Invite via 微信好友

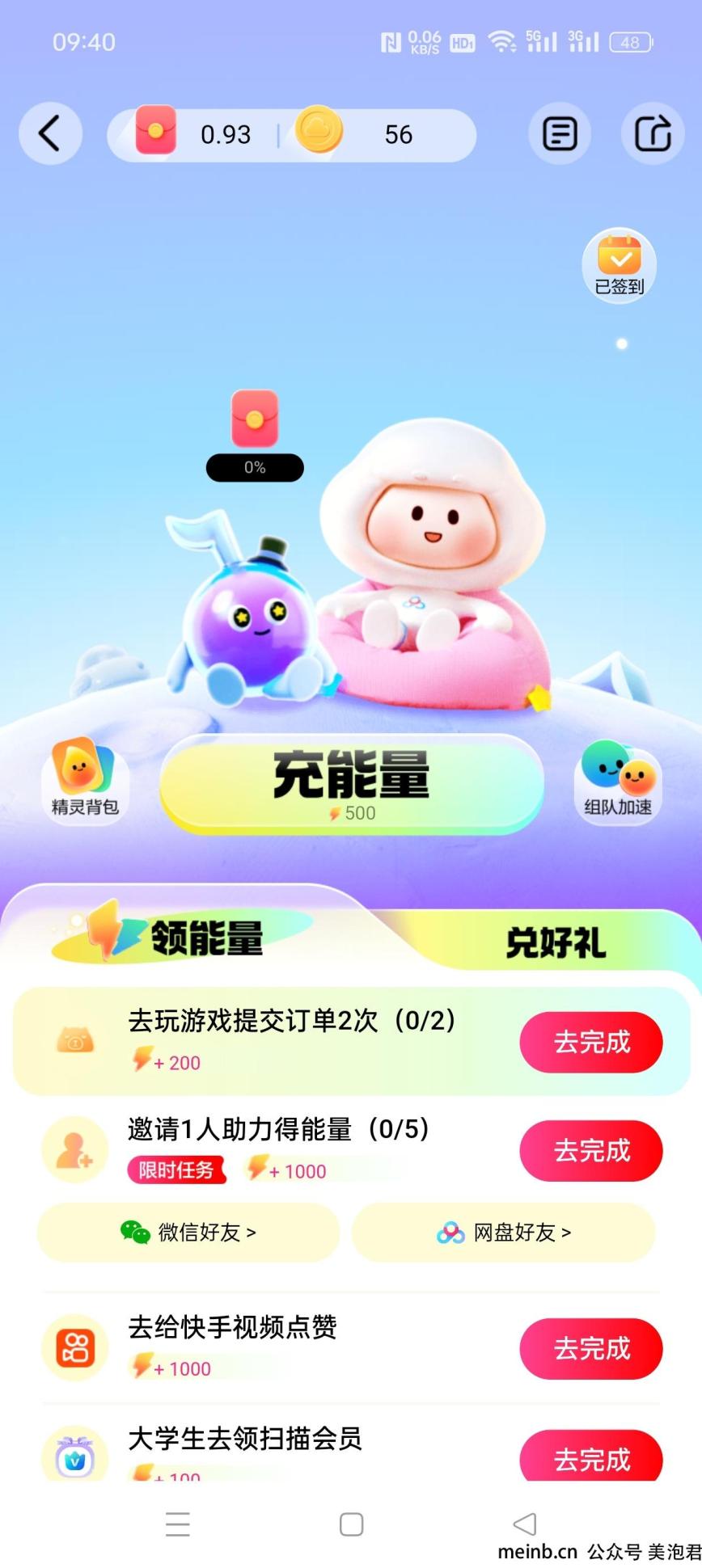pyautogui.click(x=188, y=1232)
